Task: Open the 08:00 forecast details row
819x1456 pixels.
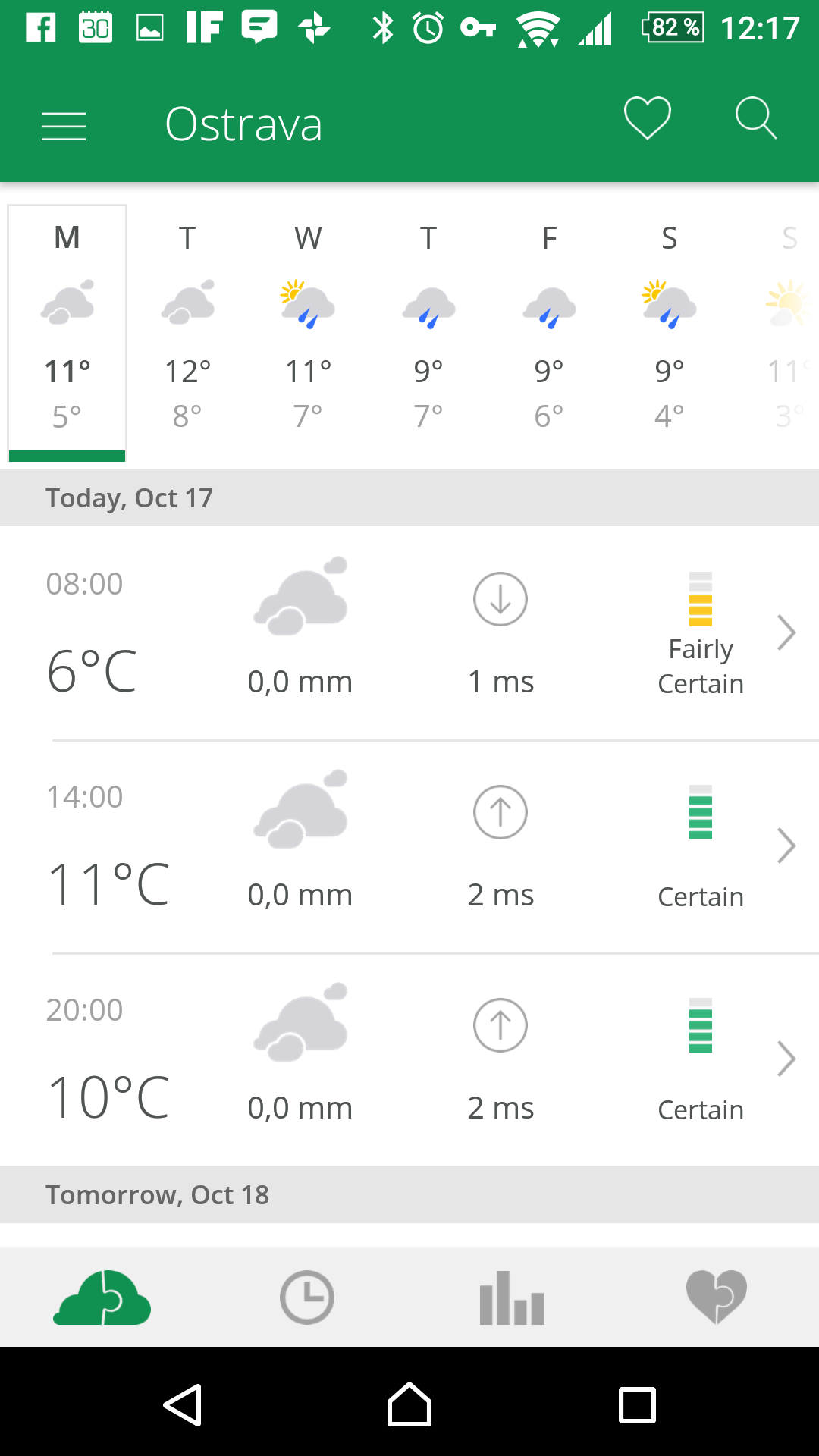Action: (x=409, y=633)
